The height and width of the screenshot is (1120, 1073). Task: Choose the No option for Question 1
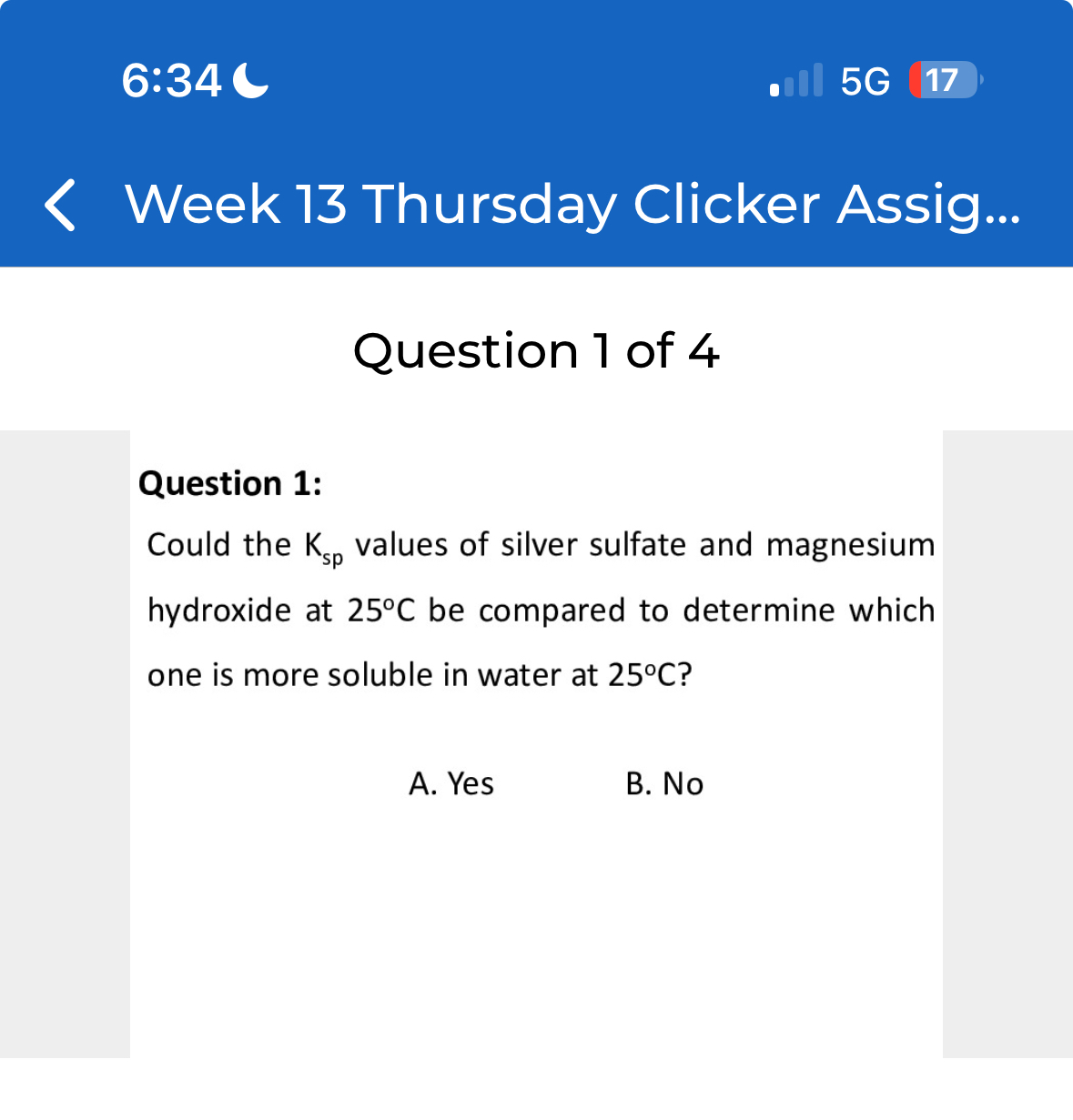pos(665,783)
